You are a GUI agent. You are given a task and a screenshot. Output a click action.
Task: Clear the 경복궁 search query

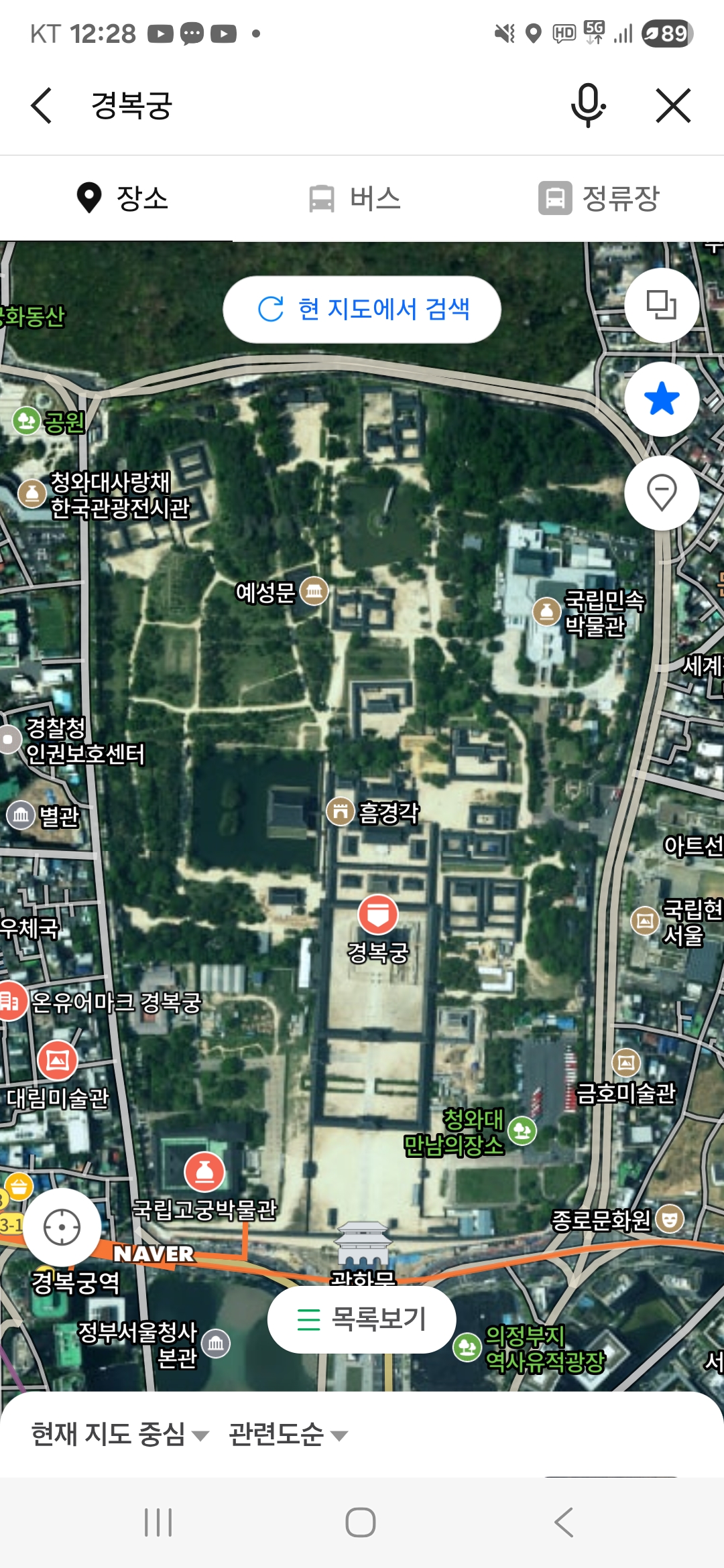673,106
